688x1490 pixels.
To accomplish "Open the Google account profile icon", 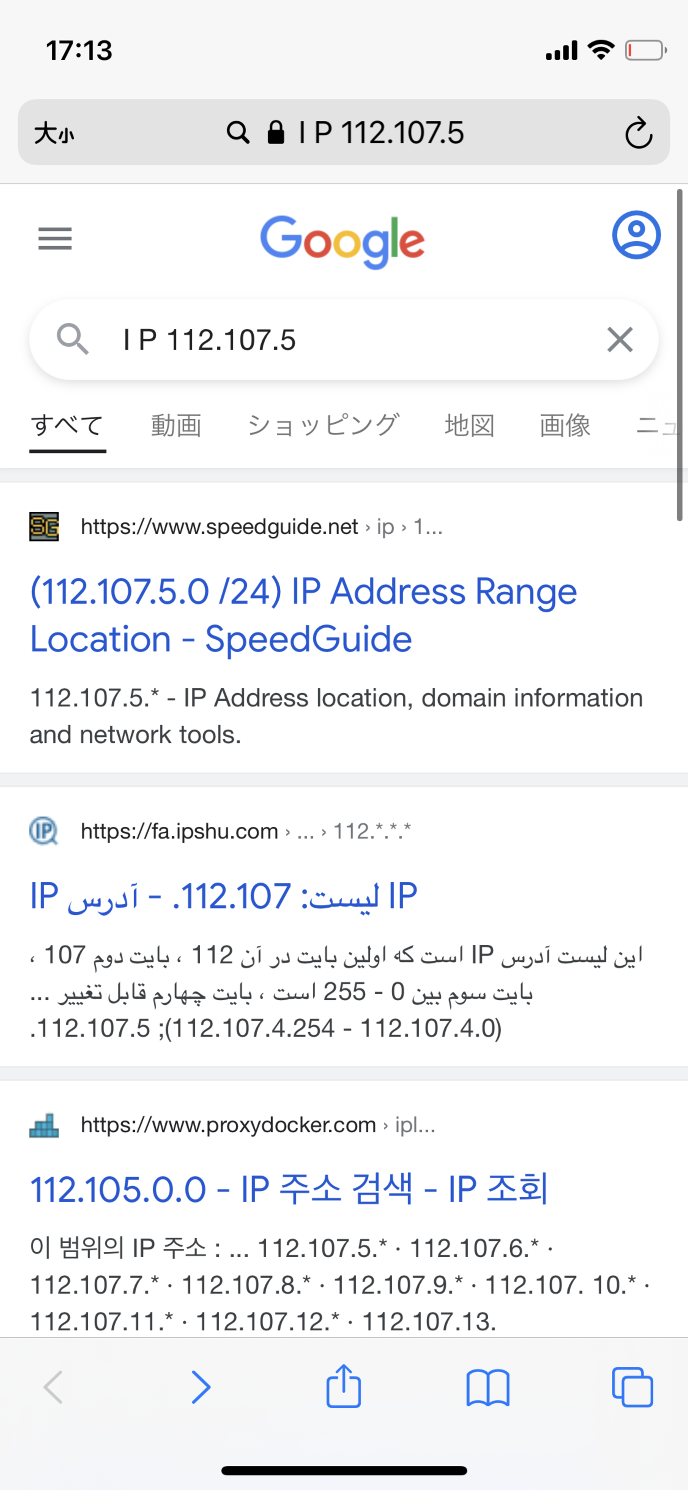I will tap(636, 236).
